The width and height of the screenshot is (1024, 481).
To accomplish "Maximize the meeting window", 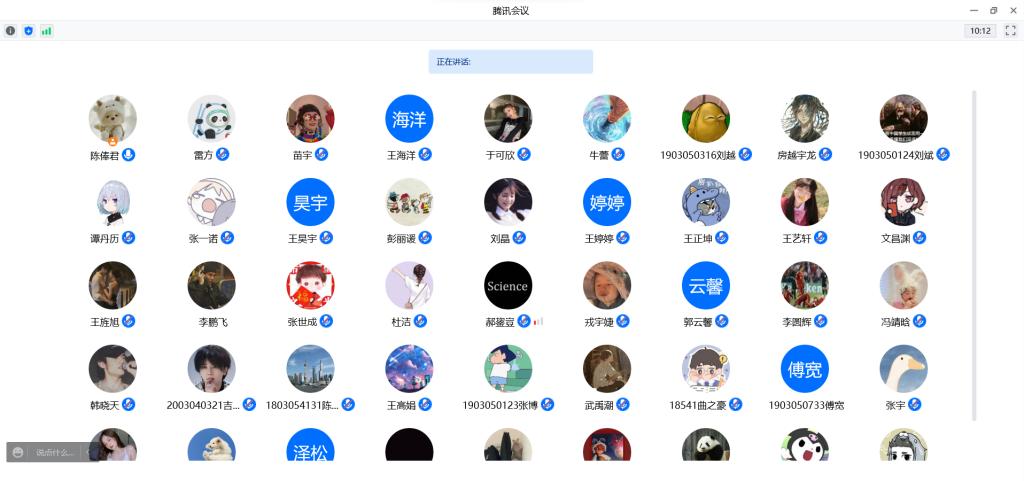I will tap(993, 10).
